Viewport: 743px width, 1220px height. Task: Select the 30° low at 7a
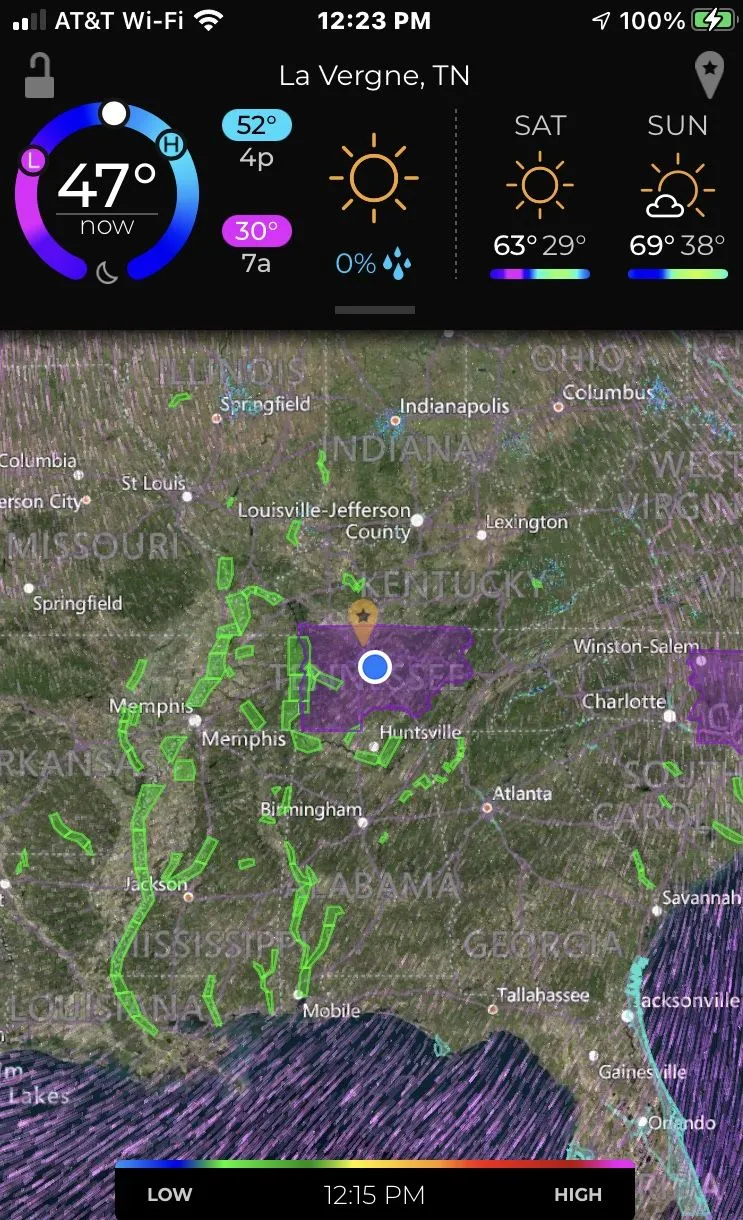tap(257, 246)
